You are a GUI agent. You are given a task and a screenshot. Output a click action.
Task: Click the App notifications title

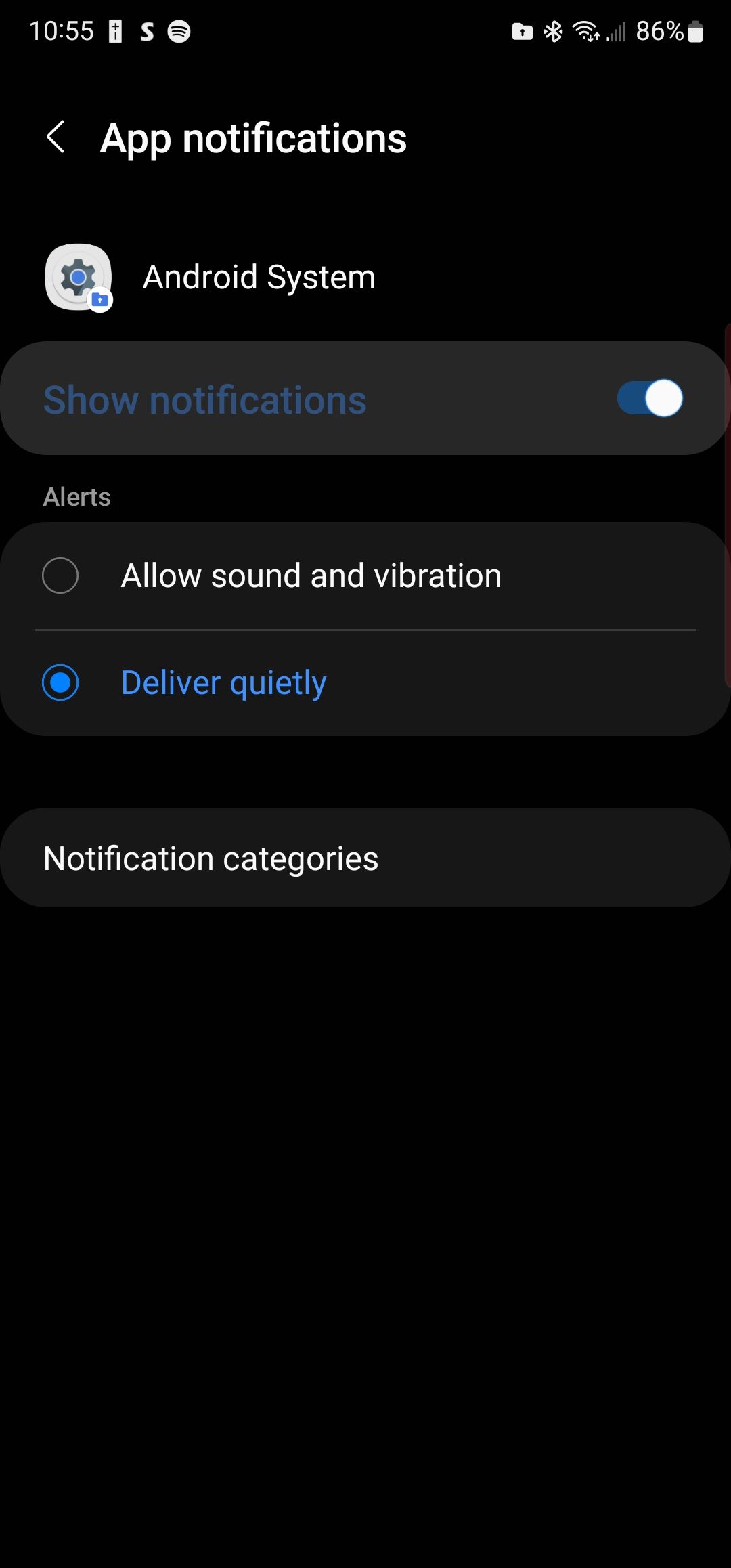(254, 138)
